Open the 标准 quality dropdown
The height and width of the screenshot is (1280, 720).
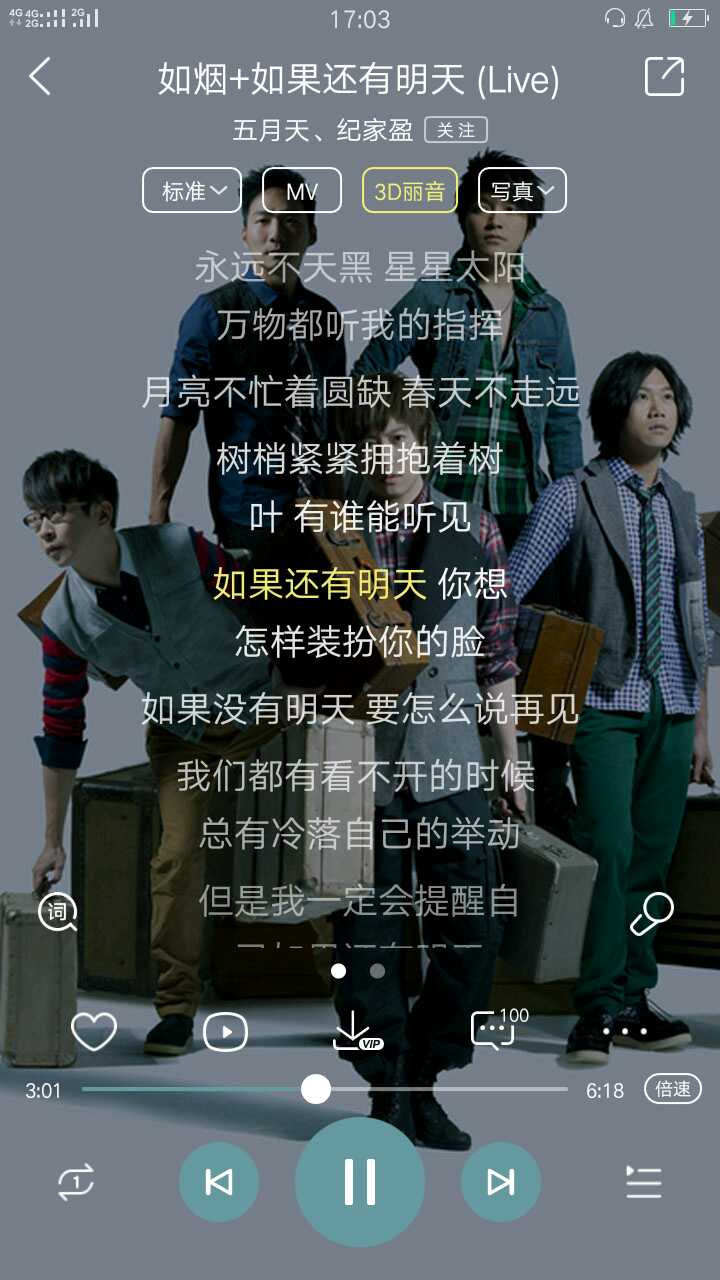(192, 190)
